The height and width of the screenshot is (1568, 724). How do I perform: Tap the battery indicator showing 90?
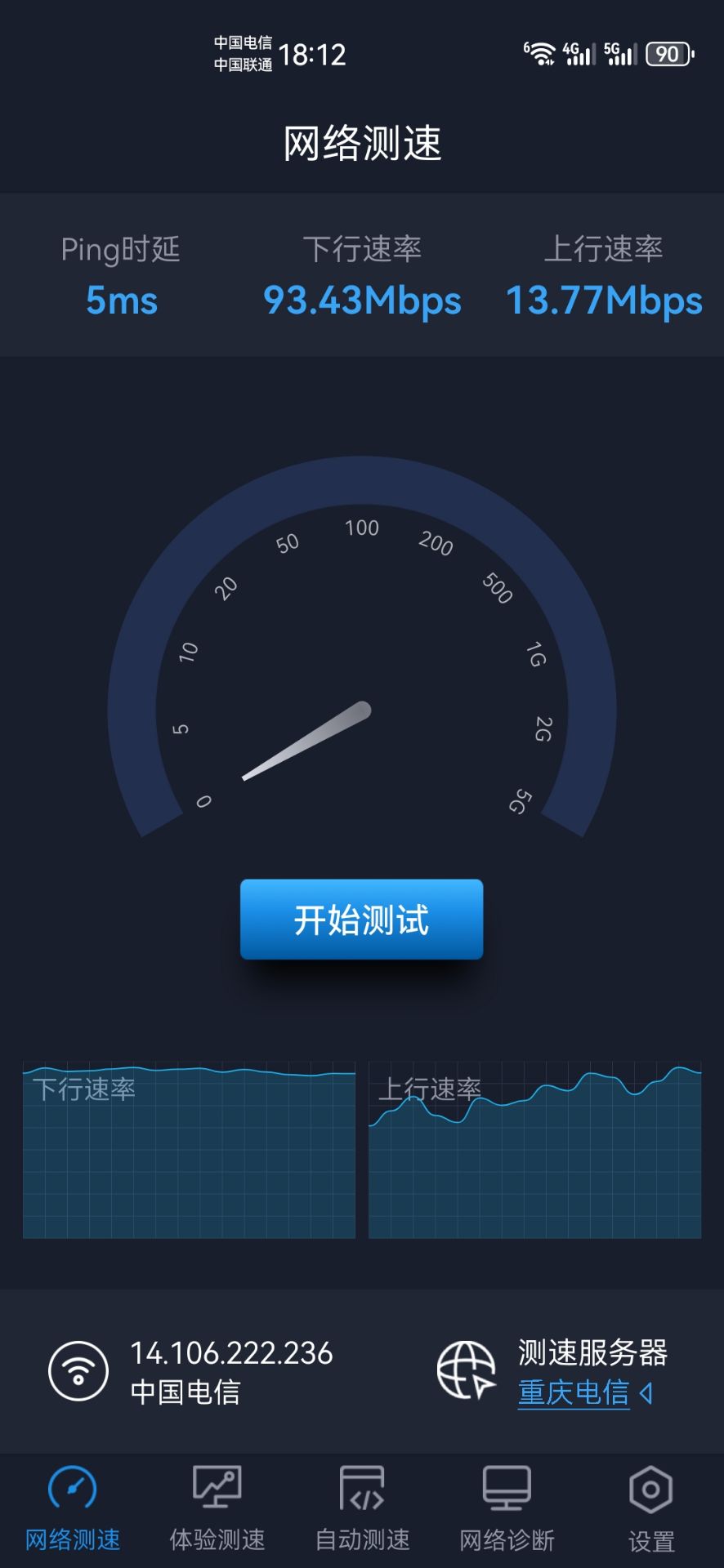[x=668, y=54]
